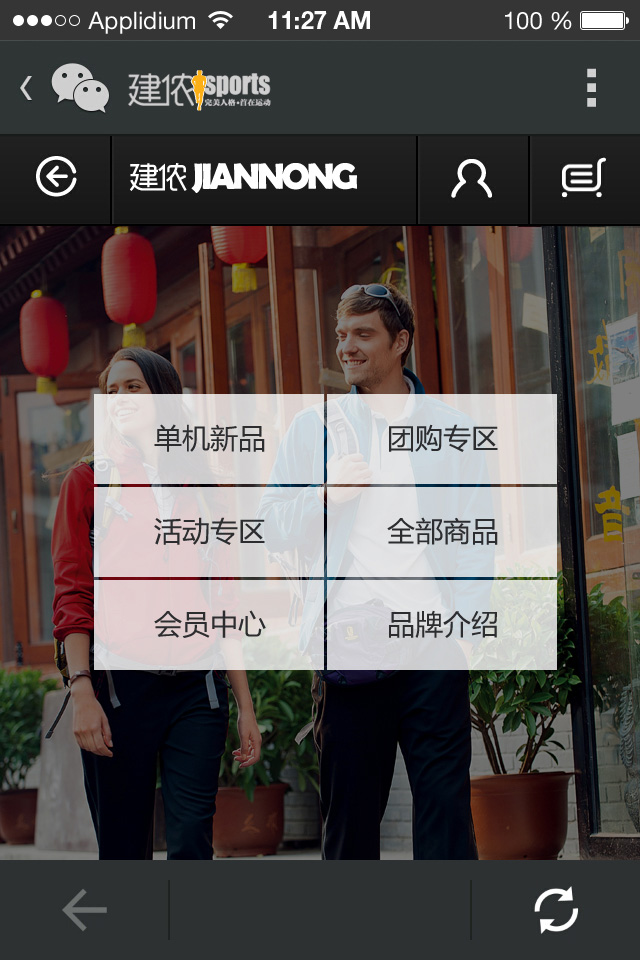Select 团购专区 tile
The image size is (640, 960).
[x=442, y=439]
